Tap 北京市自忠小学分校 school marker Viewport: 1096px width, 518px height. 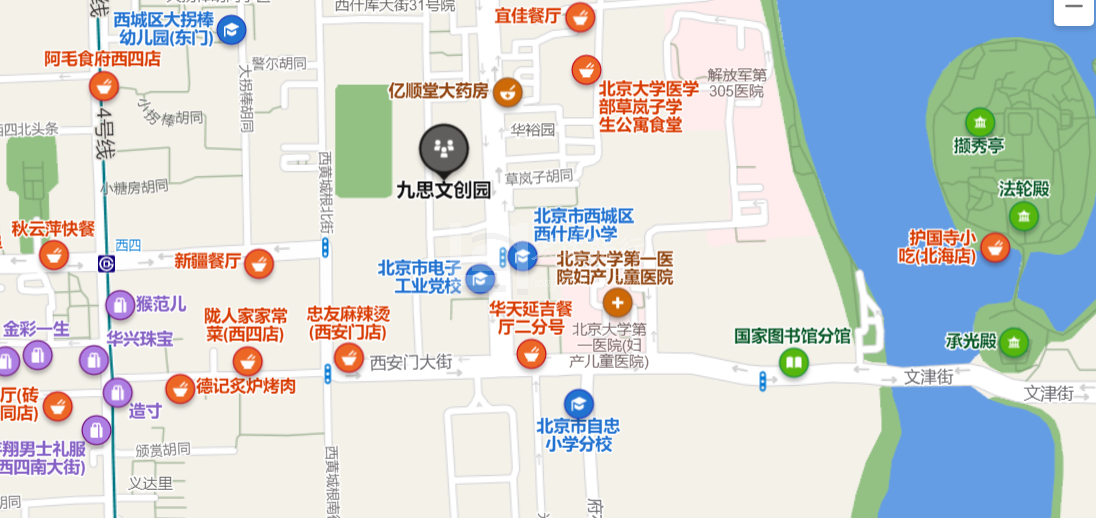point(578,404)
